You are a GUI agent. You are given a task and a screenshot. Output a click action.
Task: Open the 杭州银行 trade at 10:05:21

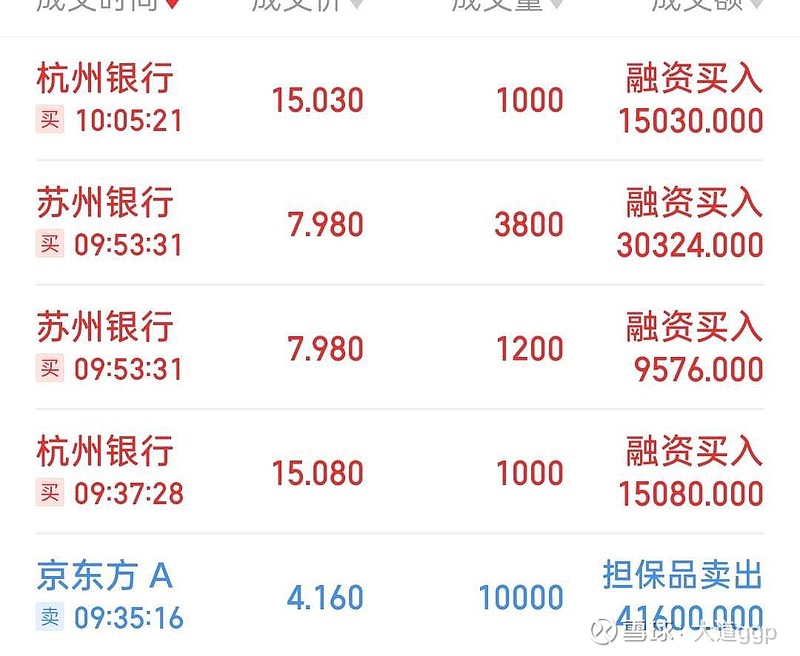[400, 98]
